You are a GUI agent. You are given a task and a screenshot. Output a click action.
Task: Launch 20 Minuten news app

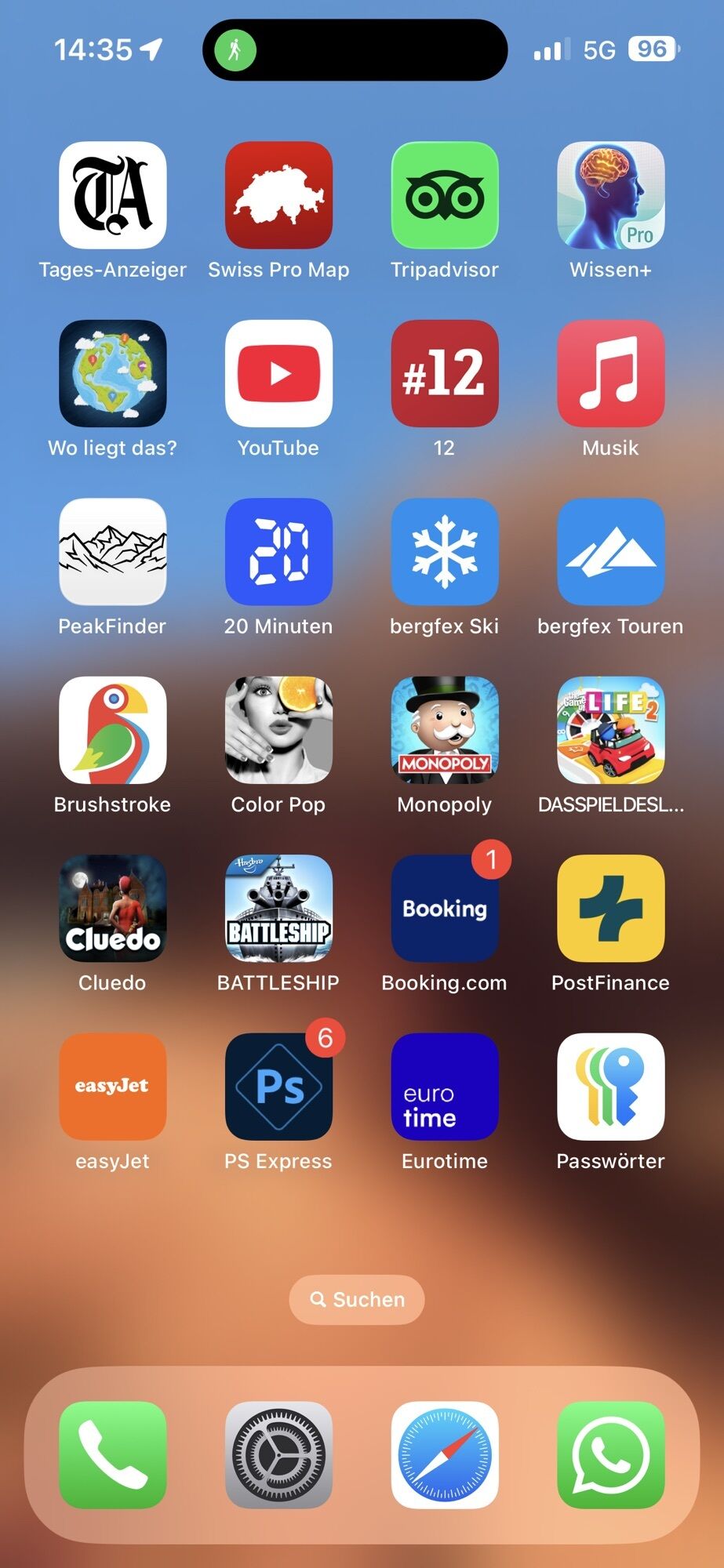coord(278,551)
